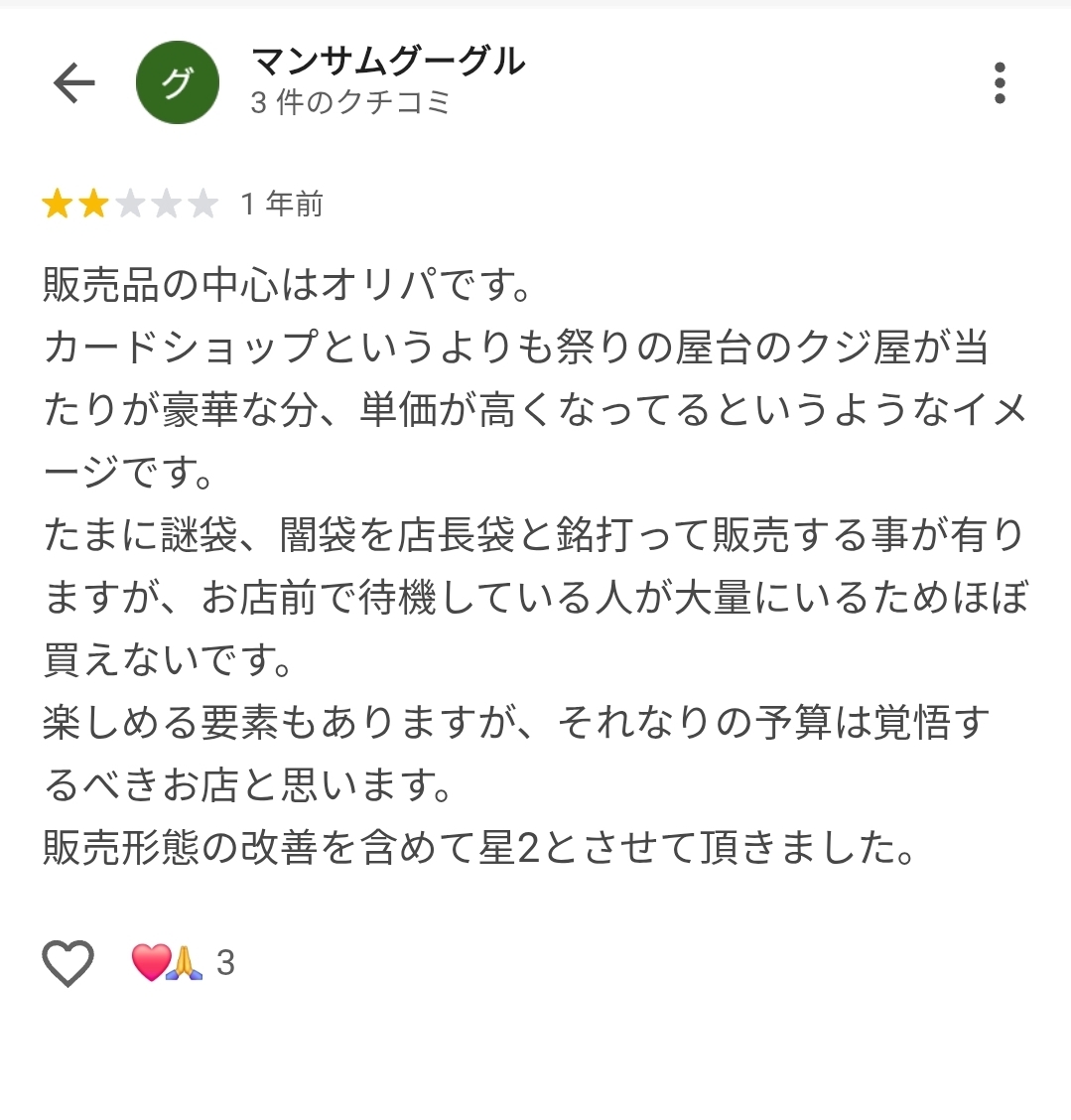This screenshot has height=1120, width=1071.
Task: Like this review with the heart
Action: click(x=67, y=962)
